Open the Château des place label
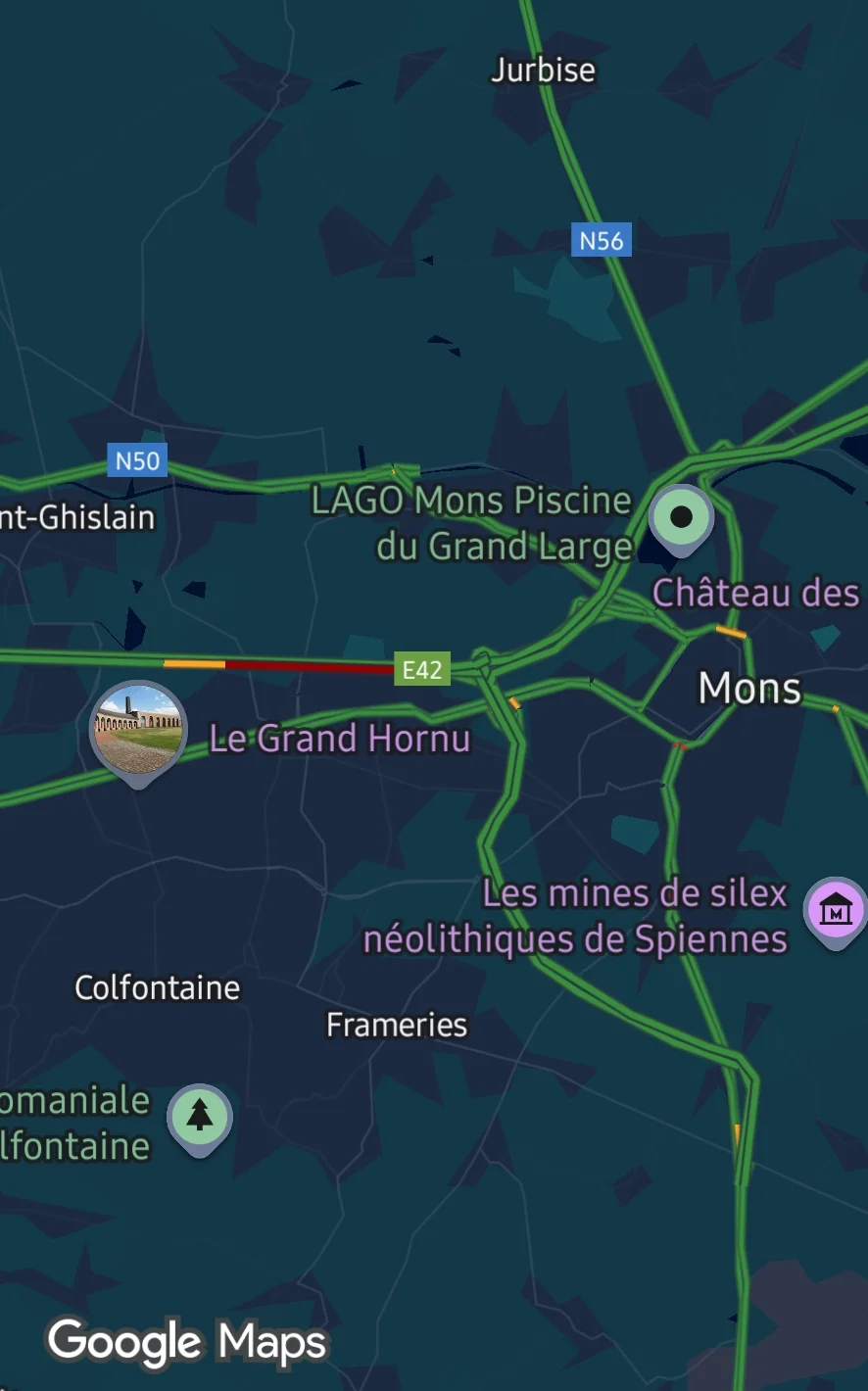This screenshot has width=868, height=1391. (755, 594)
